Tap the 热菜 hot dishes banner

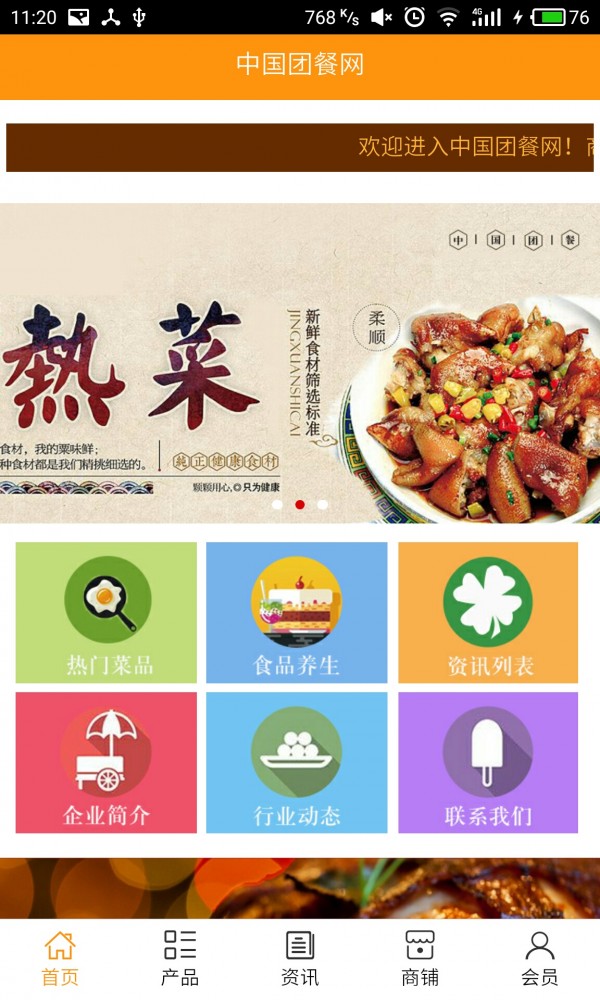coord(300,362)
